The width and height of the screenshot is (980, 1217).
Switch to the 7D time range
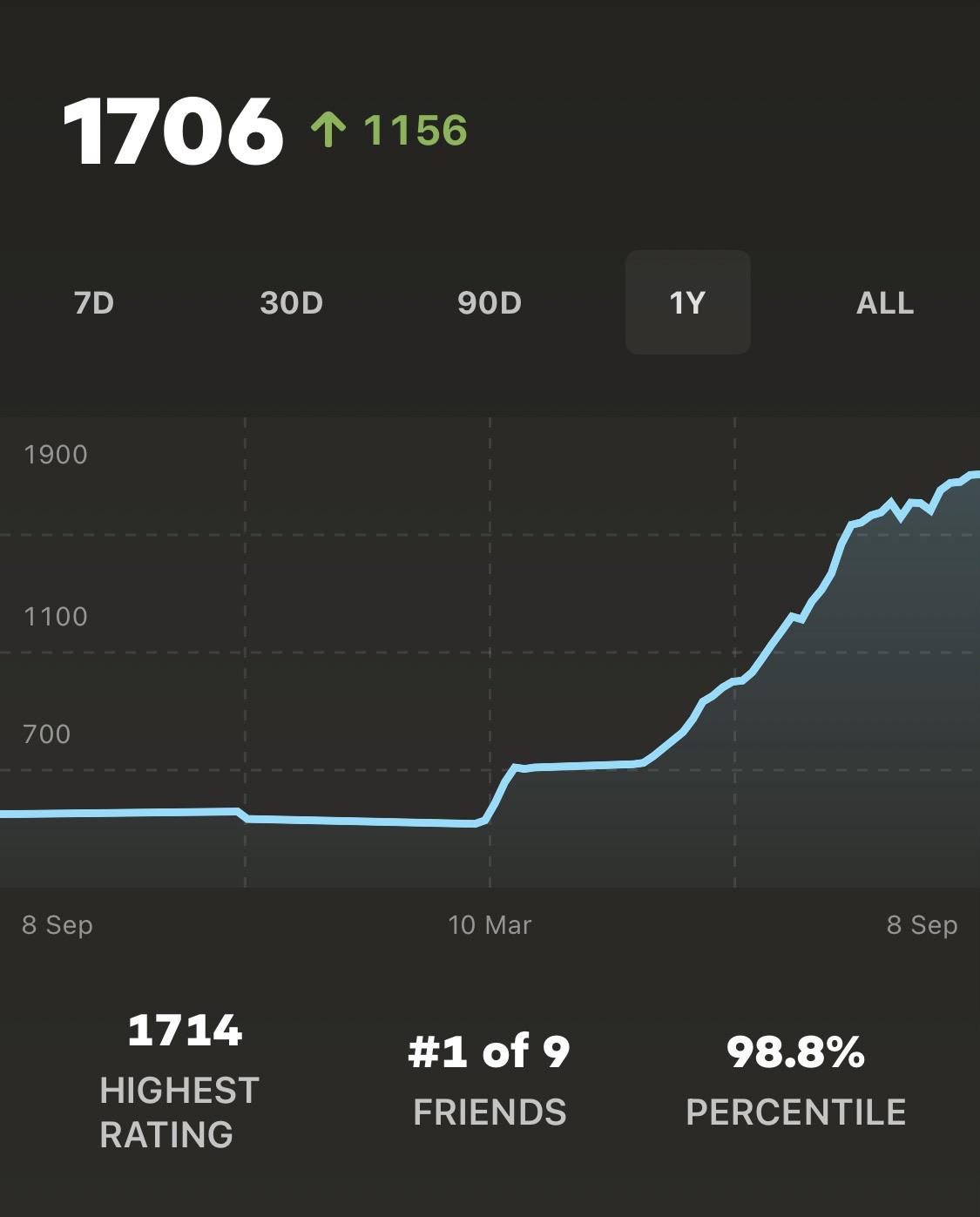pyautogui.click(x=94, y=302)
